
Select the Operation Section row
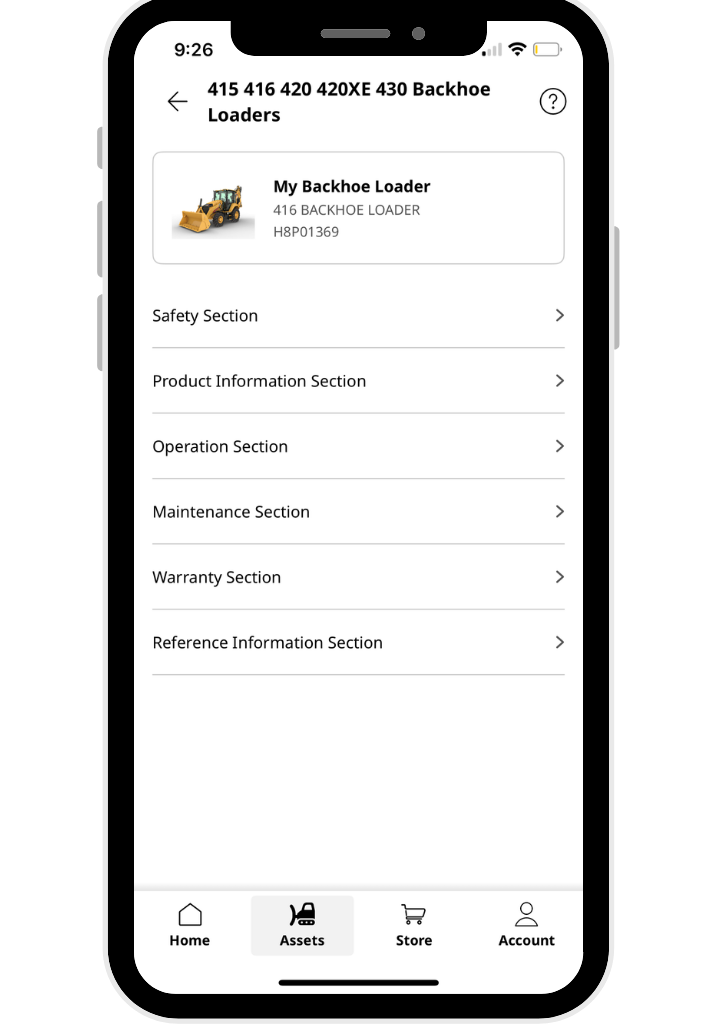(x=358, y=447)
